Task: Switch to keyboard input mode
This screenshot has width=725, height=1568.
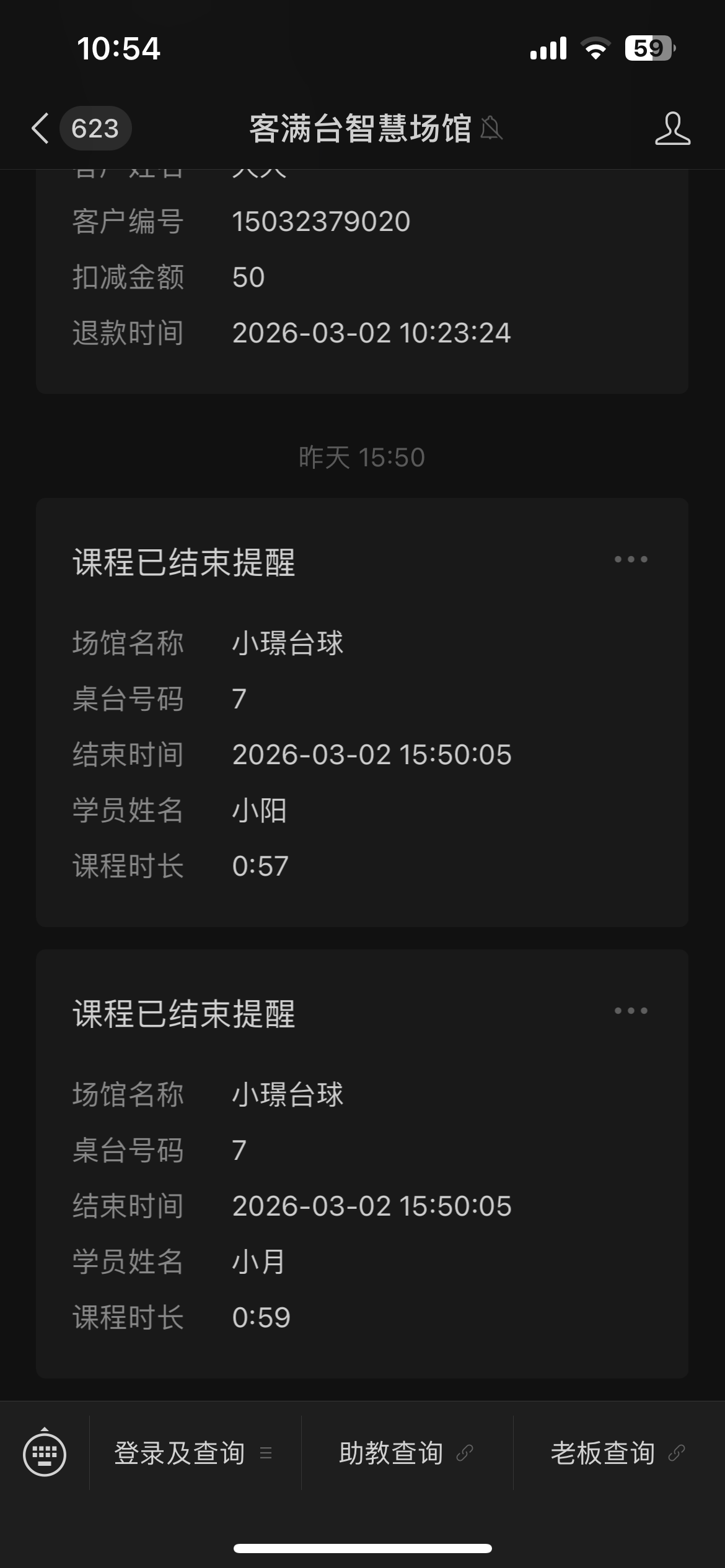Action: coord(45,1453)
